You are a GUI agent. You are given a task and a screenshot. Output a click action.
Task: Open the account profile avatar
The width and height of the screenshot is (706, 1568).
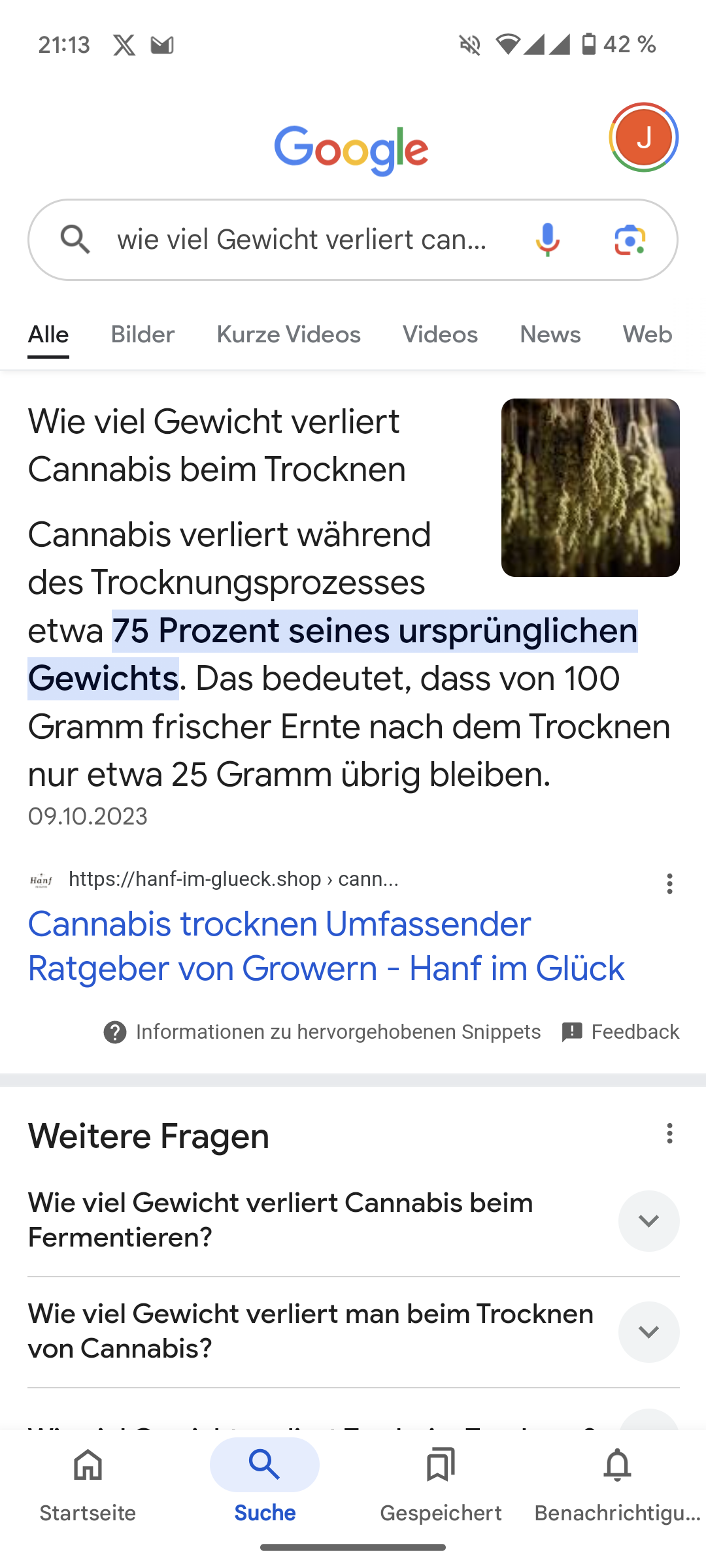coord(644,137)
